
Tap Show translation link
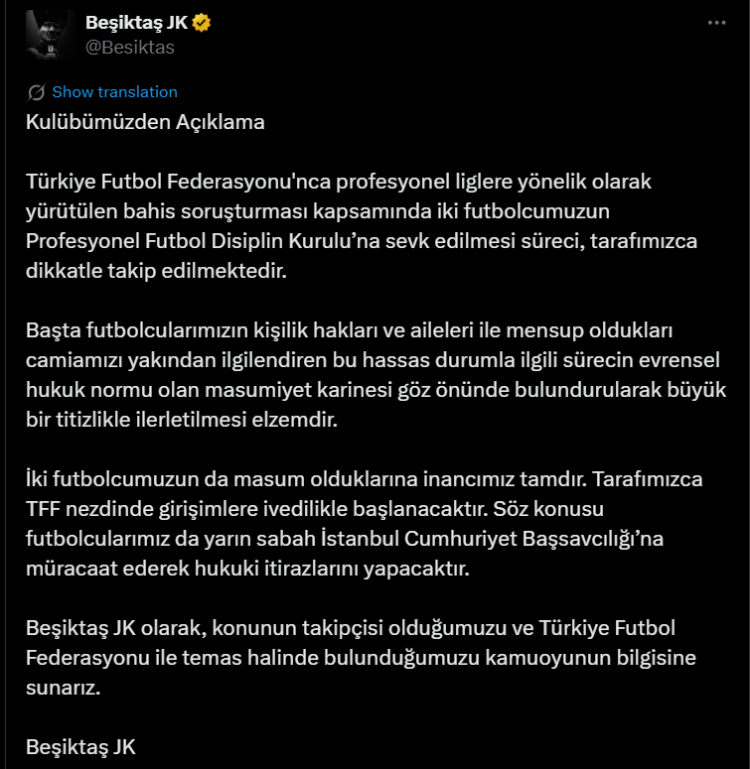click(114, 92)
